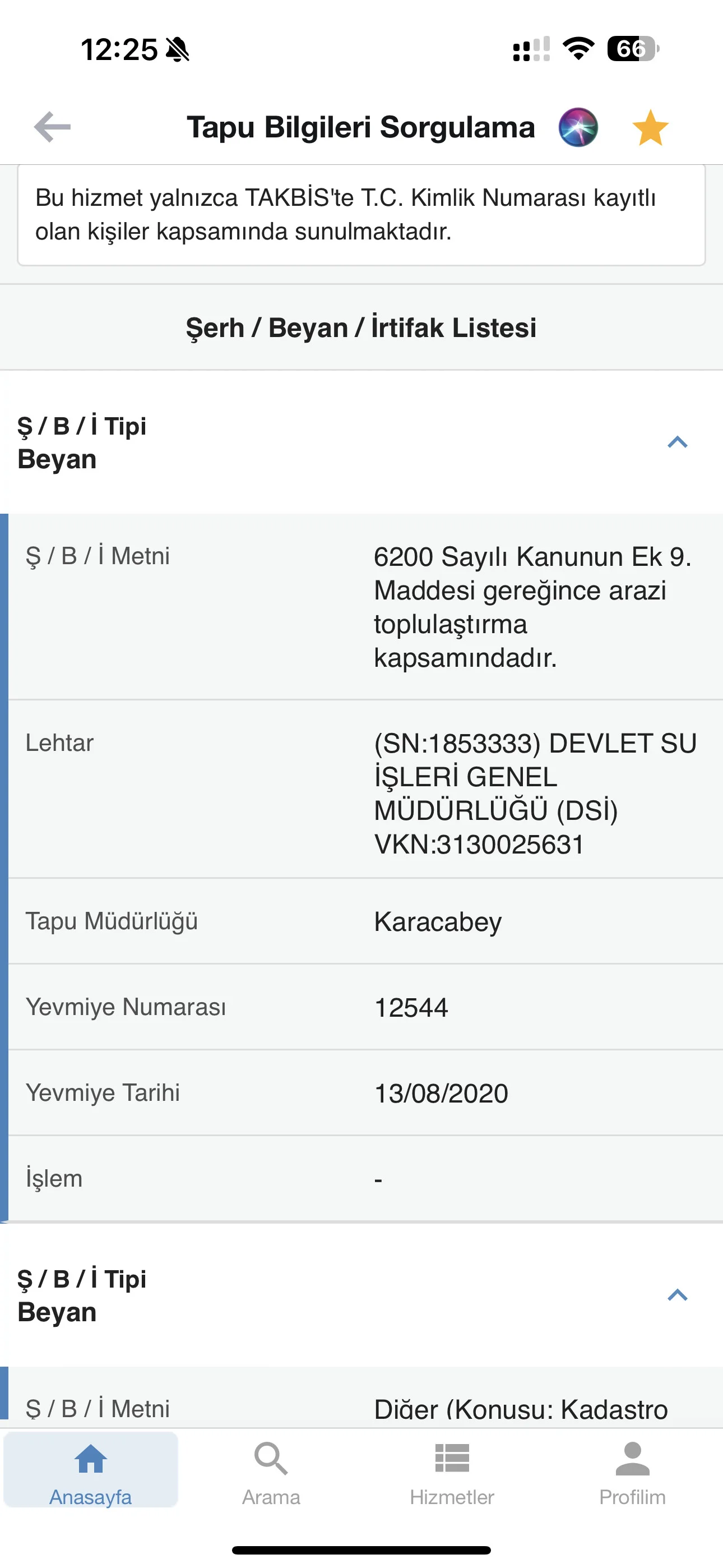Collapse the Beyan section about Kadastro
The height and width of the screenshot is (1568, 723).
pos(676,1295)
